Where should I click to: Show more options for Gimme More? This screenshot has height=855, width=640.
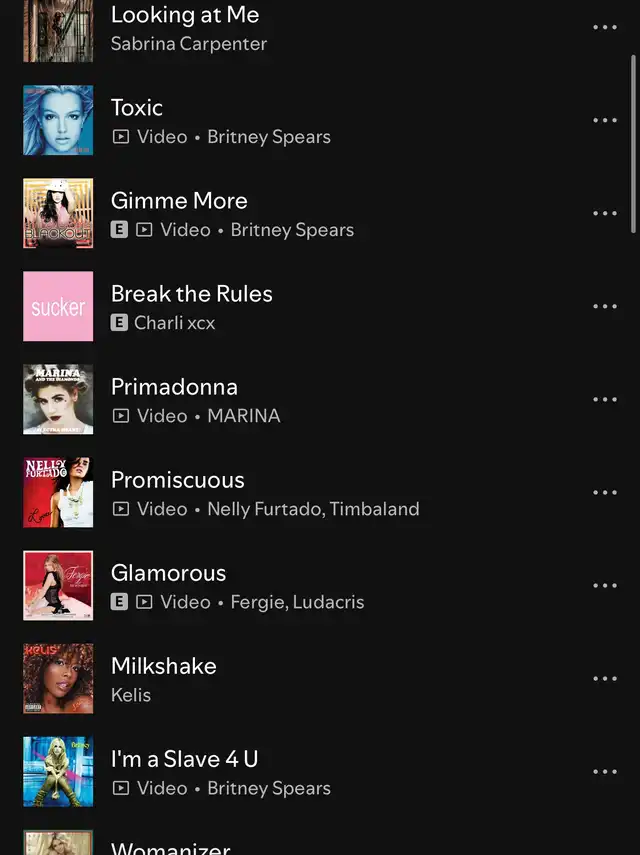(605, 214)
